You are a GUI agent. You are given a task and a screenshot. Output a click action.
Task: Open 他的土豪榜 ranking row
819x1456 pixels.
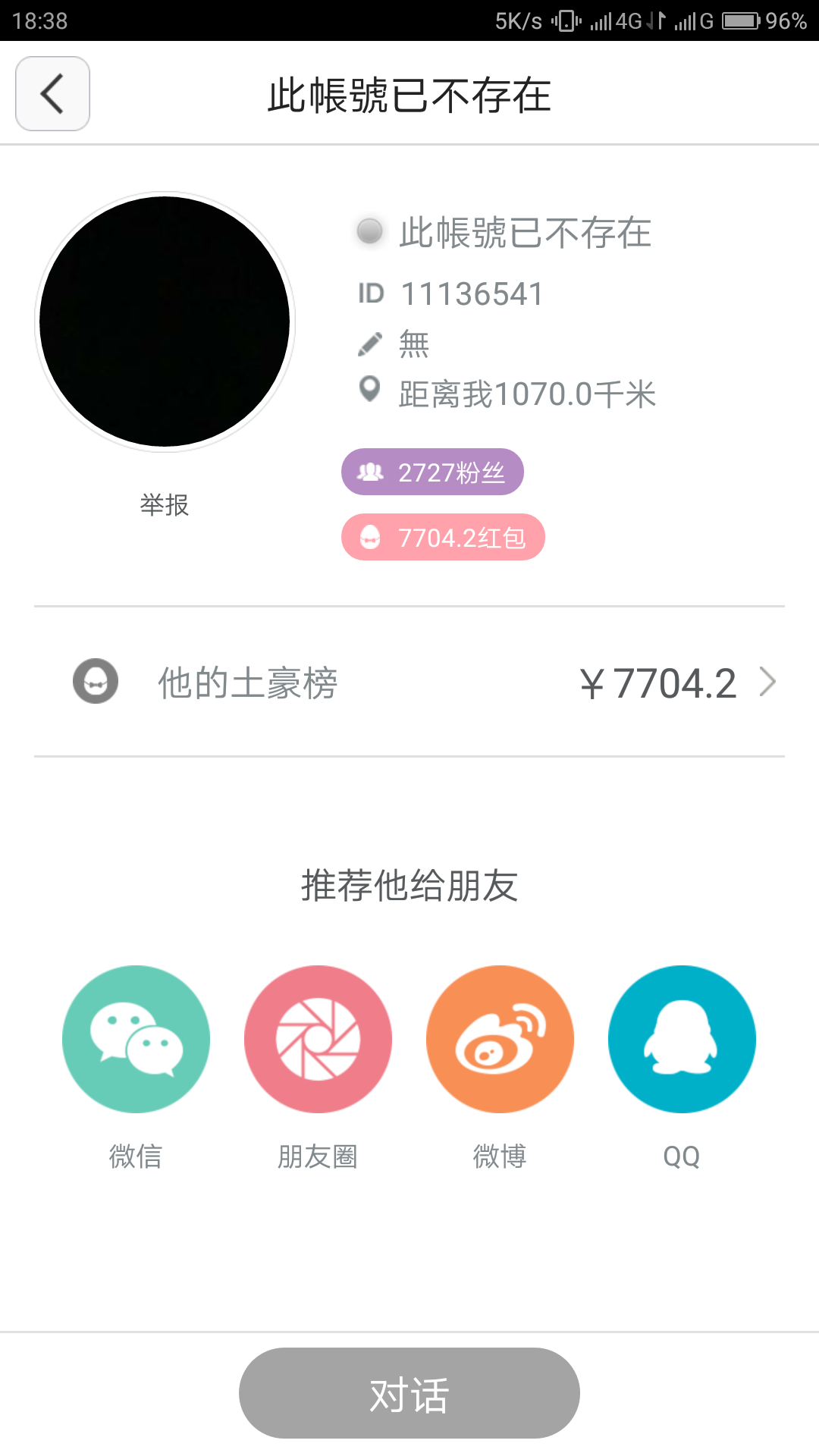point(409,682)
